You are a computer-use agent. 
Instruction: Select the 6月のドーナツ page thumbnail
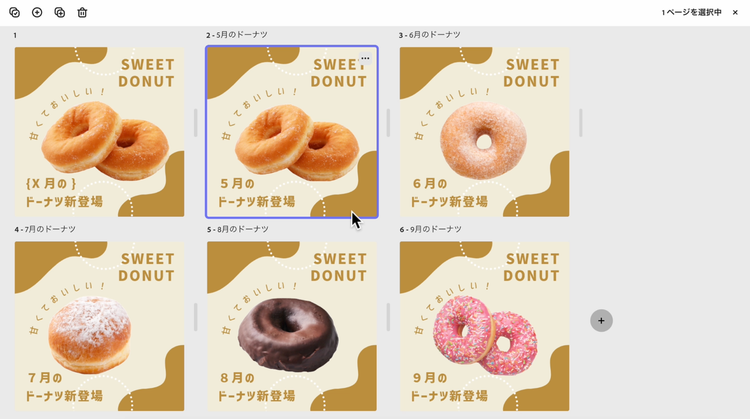pyautogui.click(x=484, y=131)
